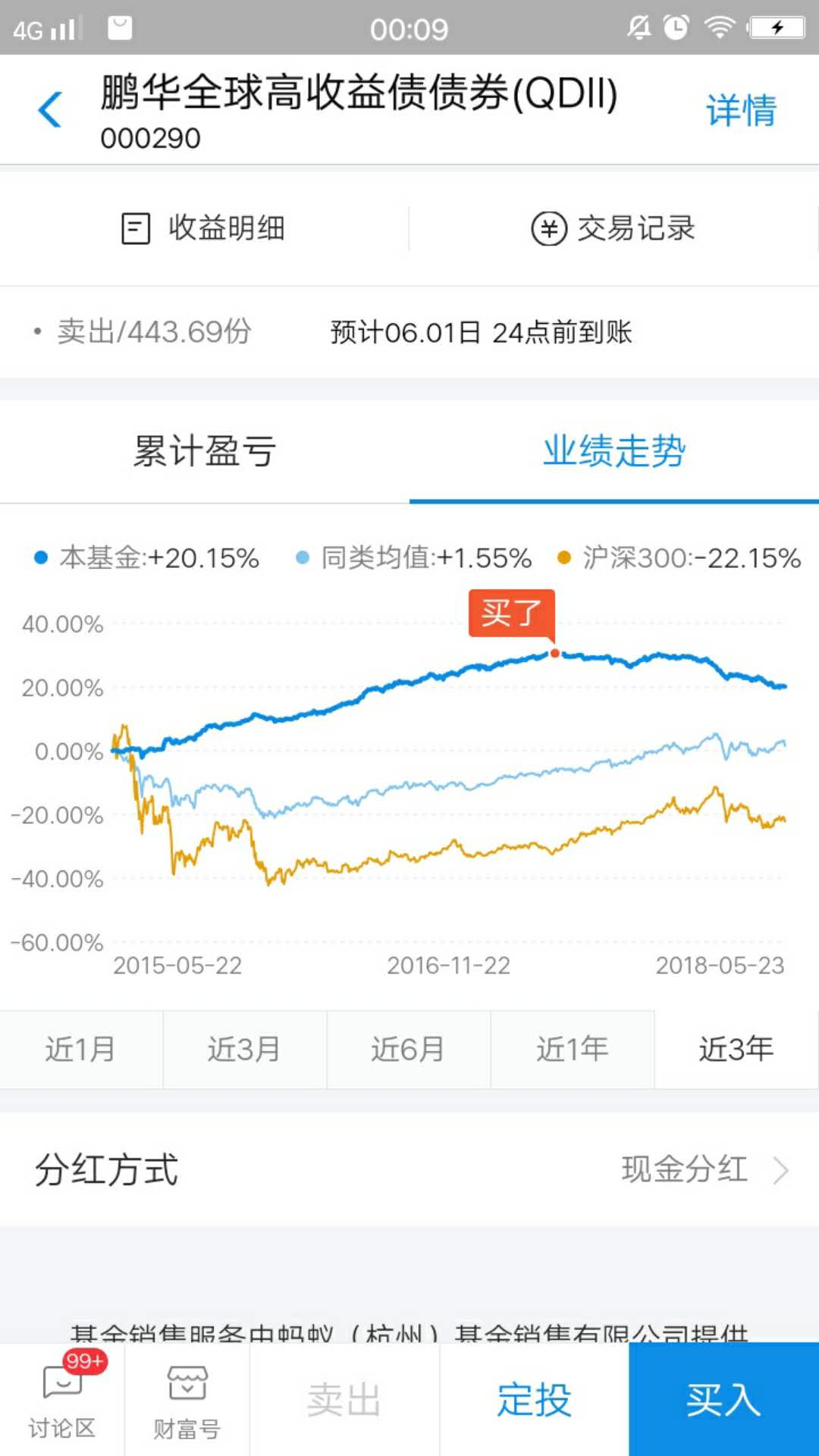
Task: Show 近6月 performance range
Action: click(x=409, y=1050)
